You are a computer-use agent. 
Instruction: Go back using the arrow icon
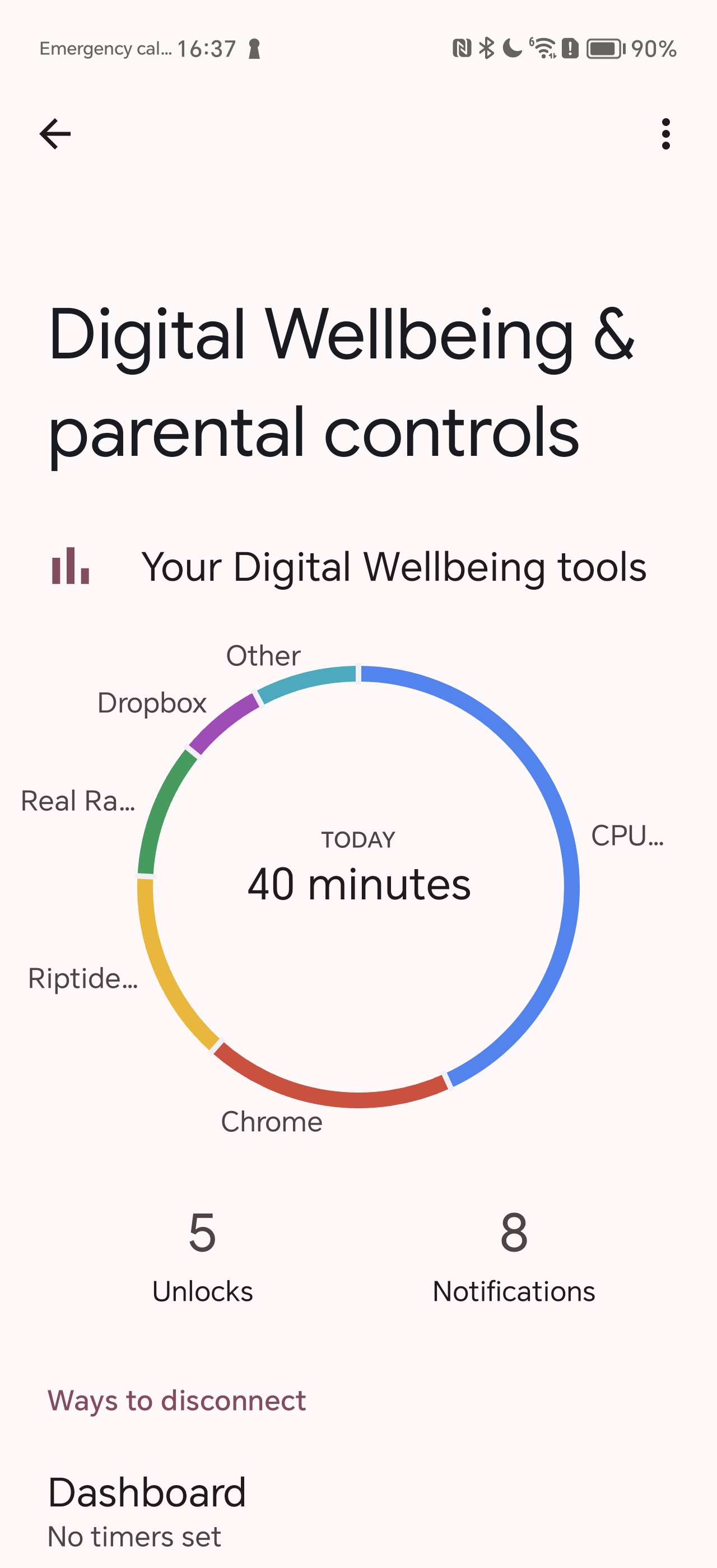55,134
